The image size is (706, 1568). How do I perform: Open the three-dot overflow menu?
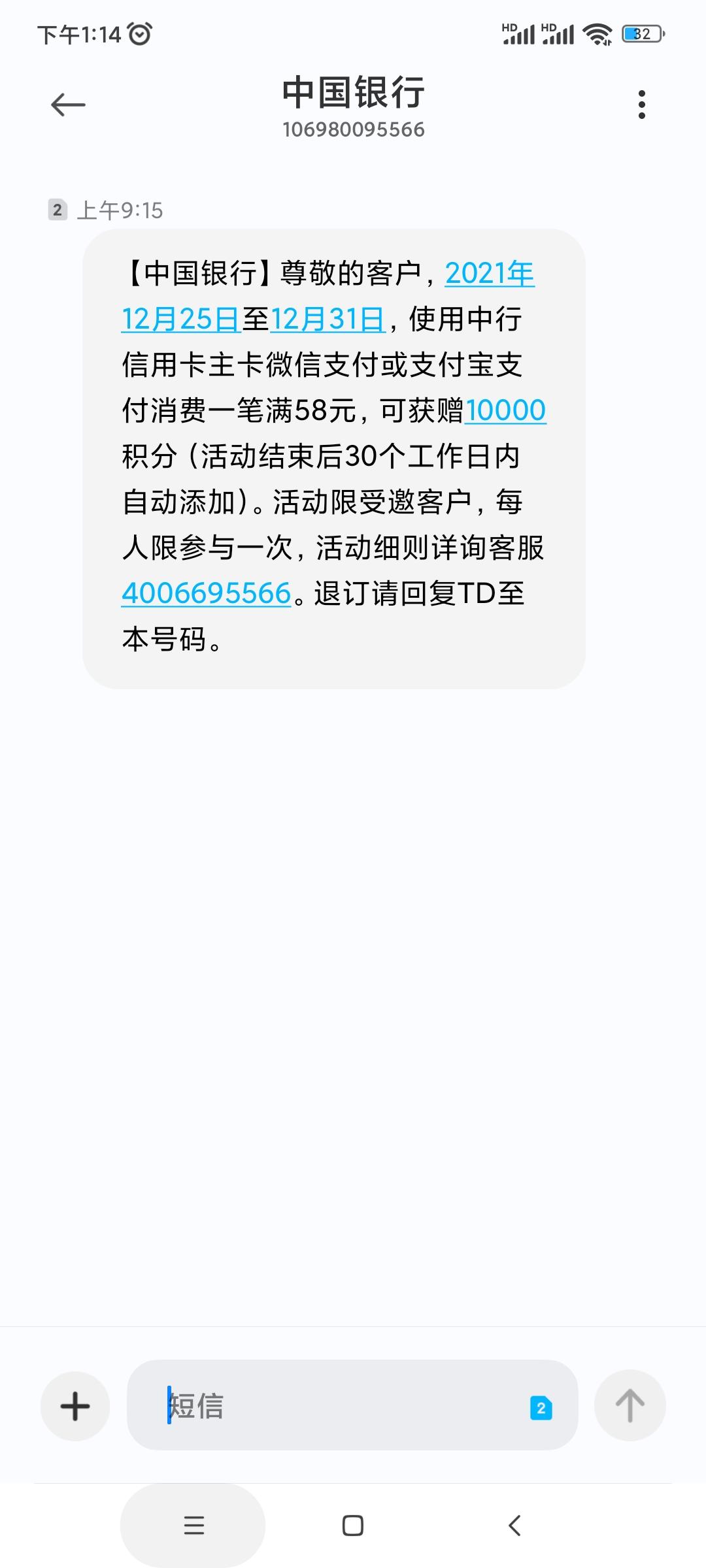[x=642, y=105]
